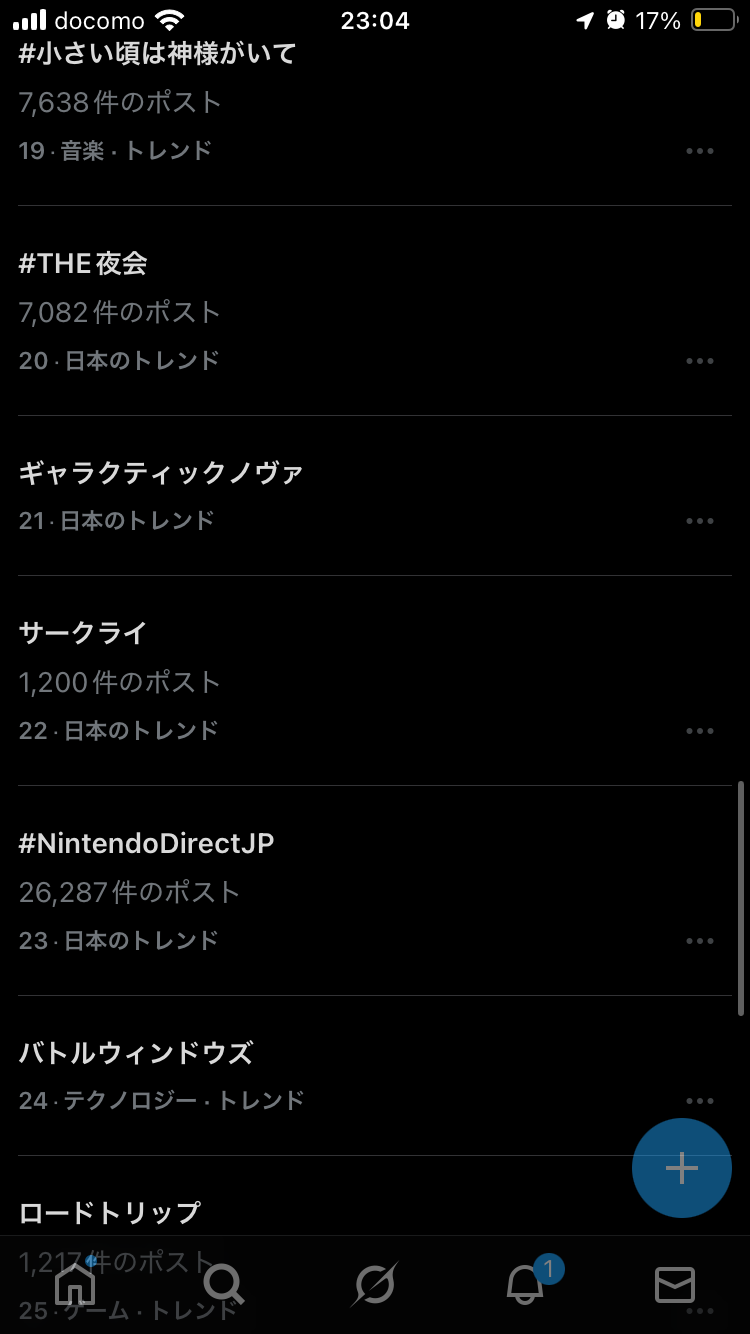Open the ギャラクティックノヴァ trend

pyautogui.click(x=161, y=474)
